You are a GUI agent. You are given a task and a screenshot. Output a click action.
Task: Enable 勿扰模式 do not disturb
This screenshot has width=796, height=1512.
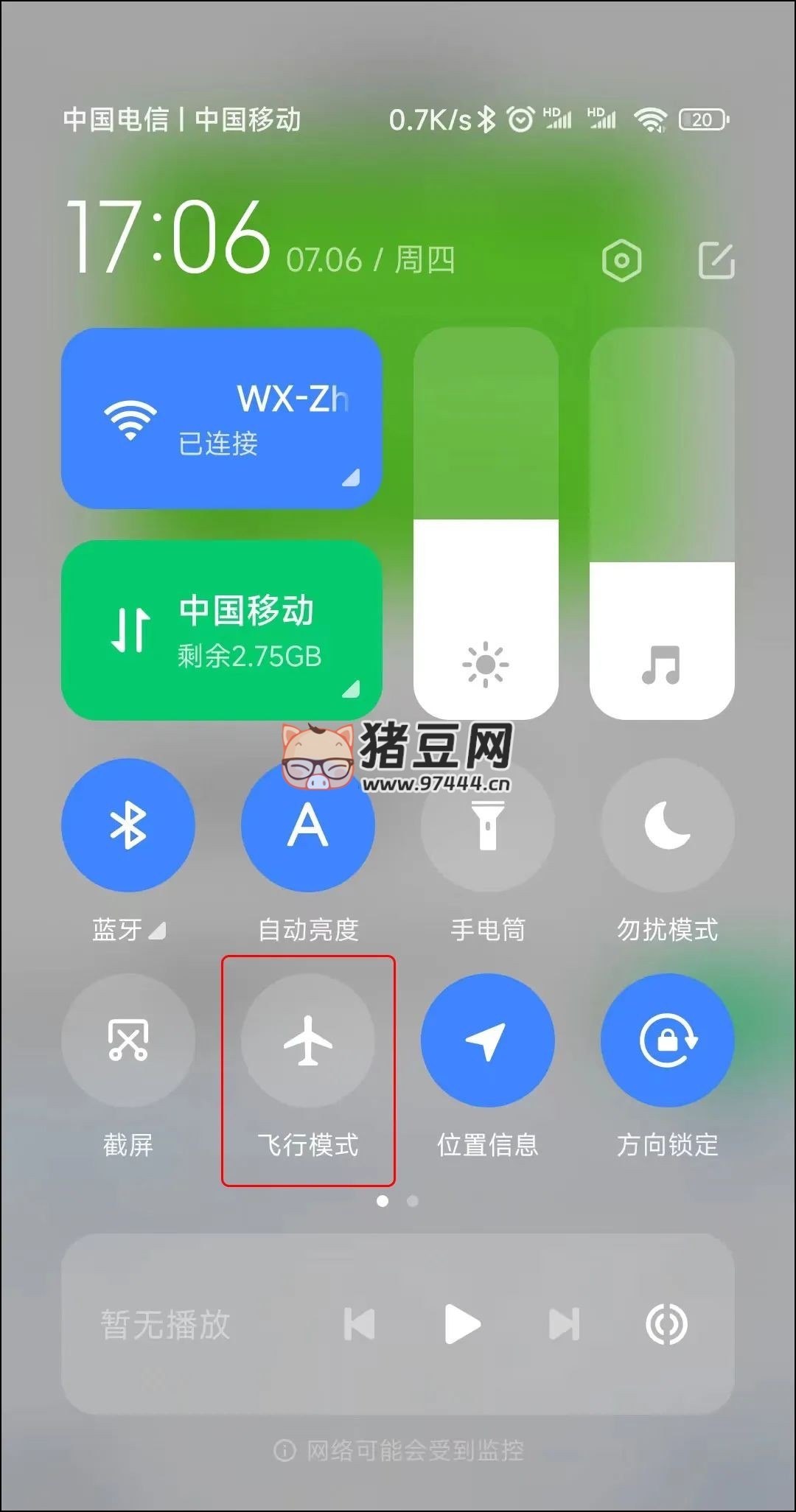[x=667, y=825]
